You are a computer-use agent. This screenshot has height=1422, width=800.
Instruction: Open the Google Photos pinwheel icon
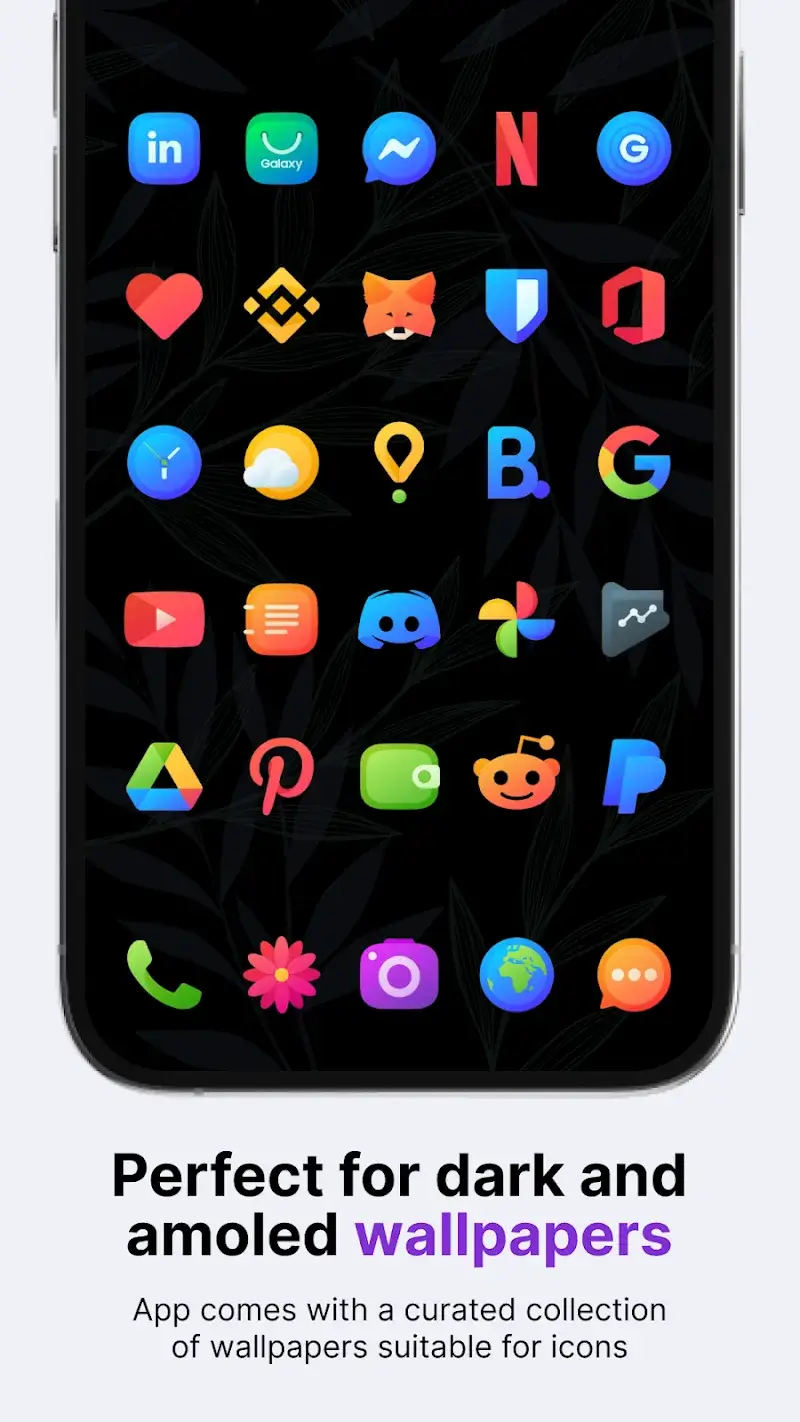pyautogui.click(x=517, y=620)
